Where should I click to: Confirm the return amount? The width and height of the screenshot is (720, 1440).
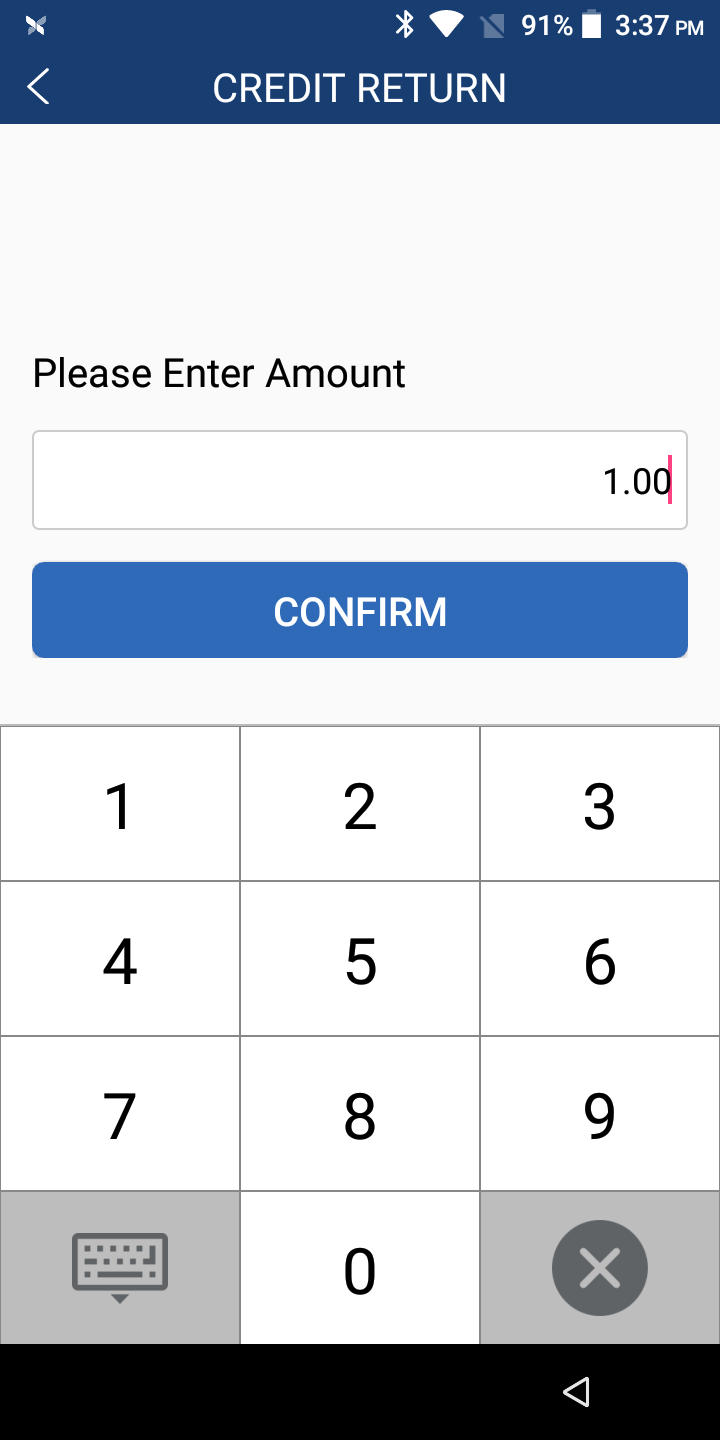point(360,610)
